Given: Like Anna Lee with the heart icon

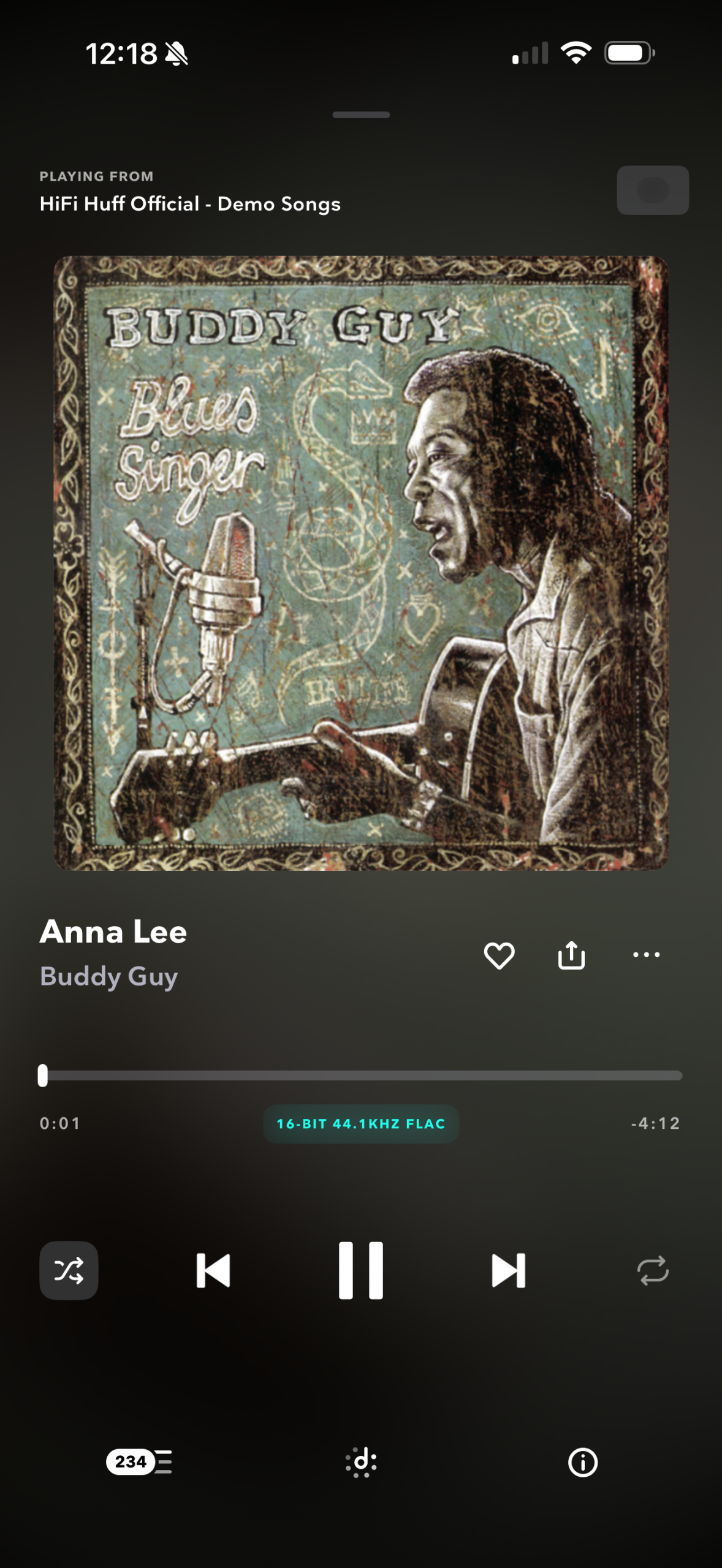Looking at the screenshot, I should (499, 955).
